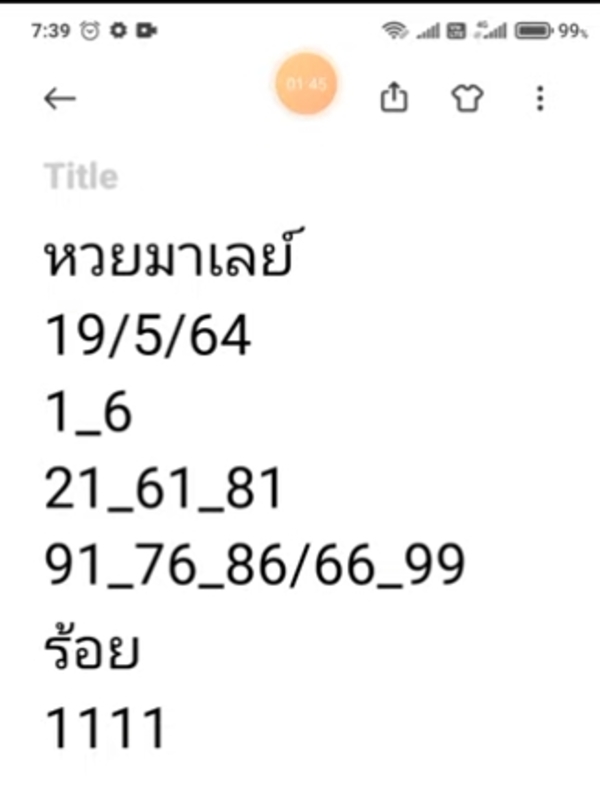Open the three-dot overflow menu
The width and height of the screenshot is (600, 810).
(x=540, y=98)
